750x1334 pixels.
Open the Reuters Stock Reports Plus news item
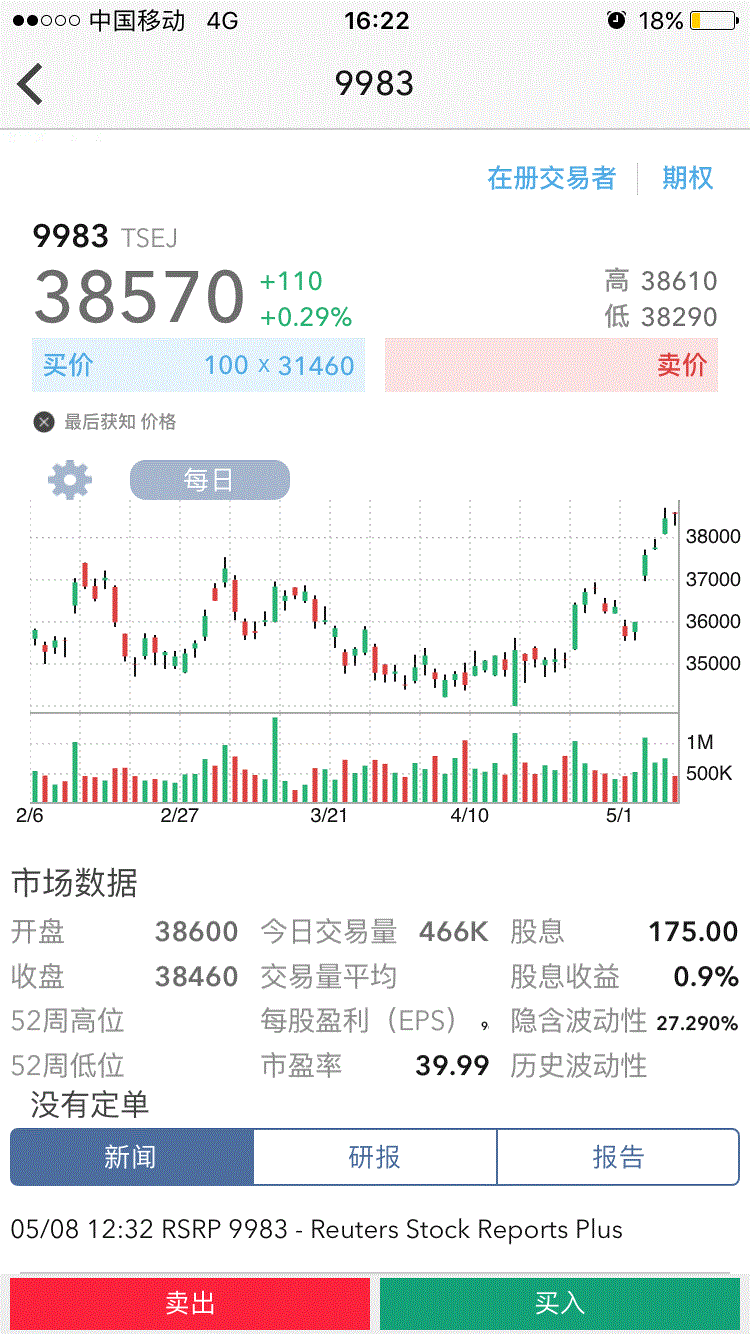(316, 1229)
